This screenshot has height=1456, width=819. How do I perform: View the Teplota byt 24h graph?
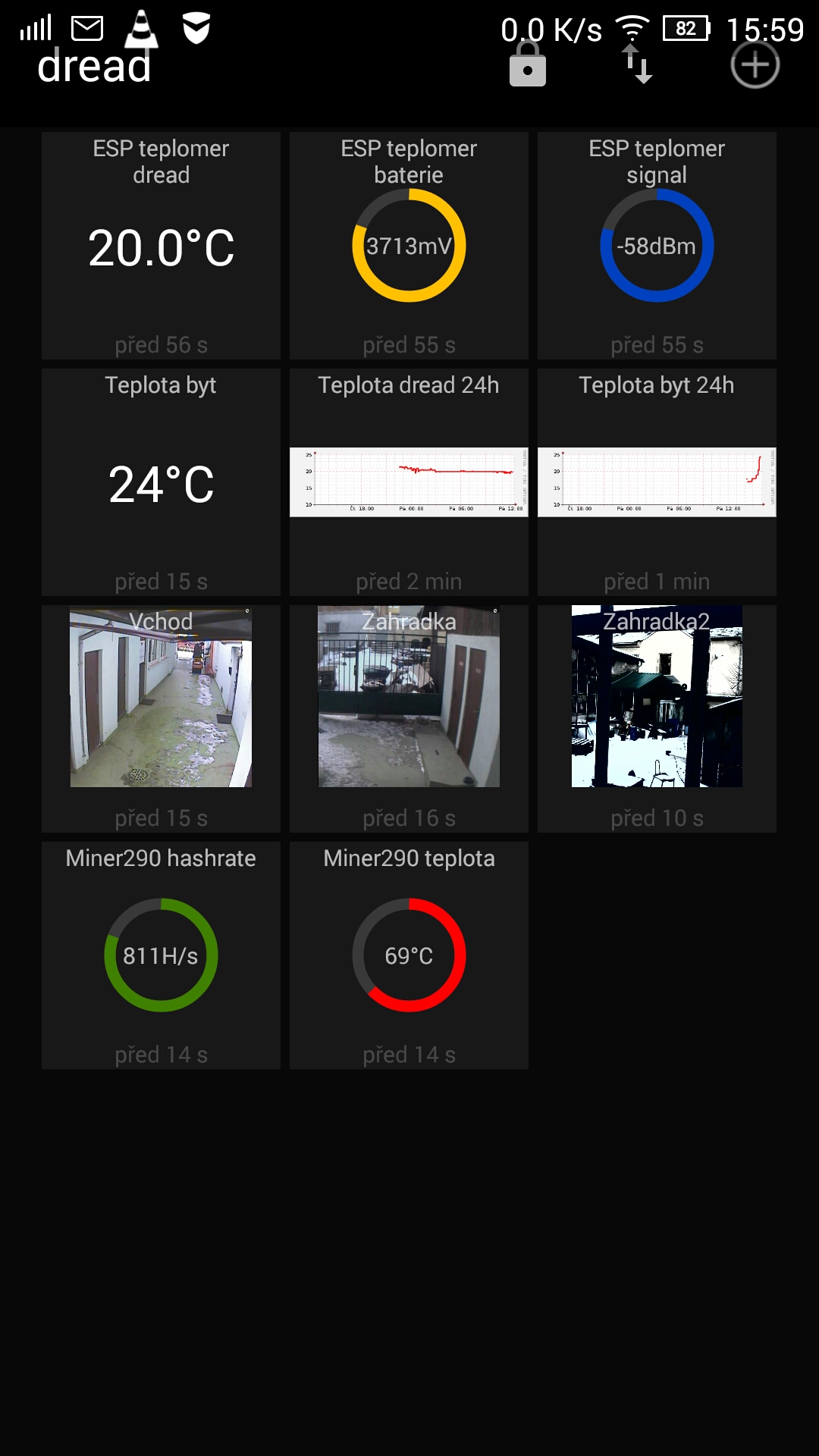tap(657, 482)
